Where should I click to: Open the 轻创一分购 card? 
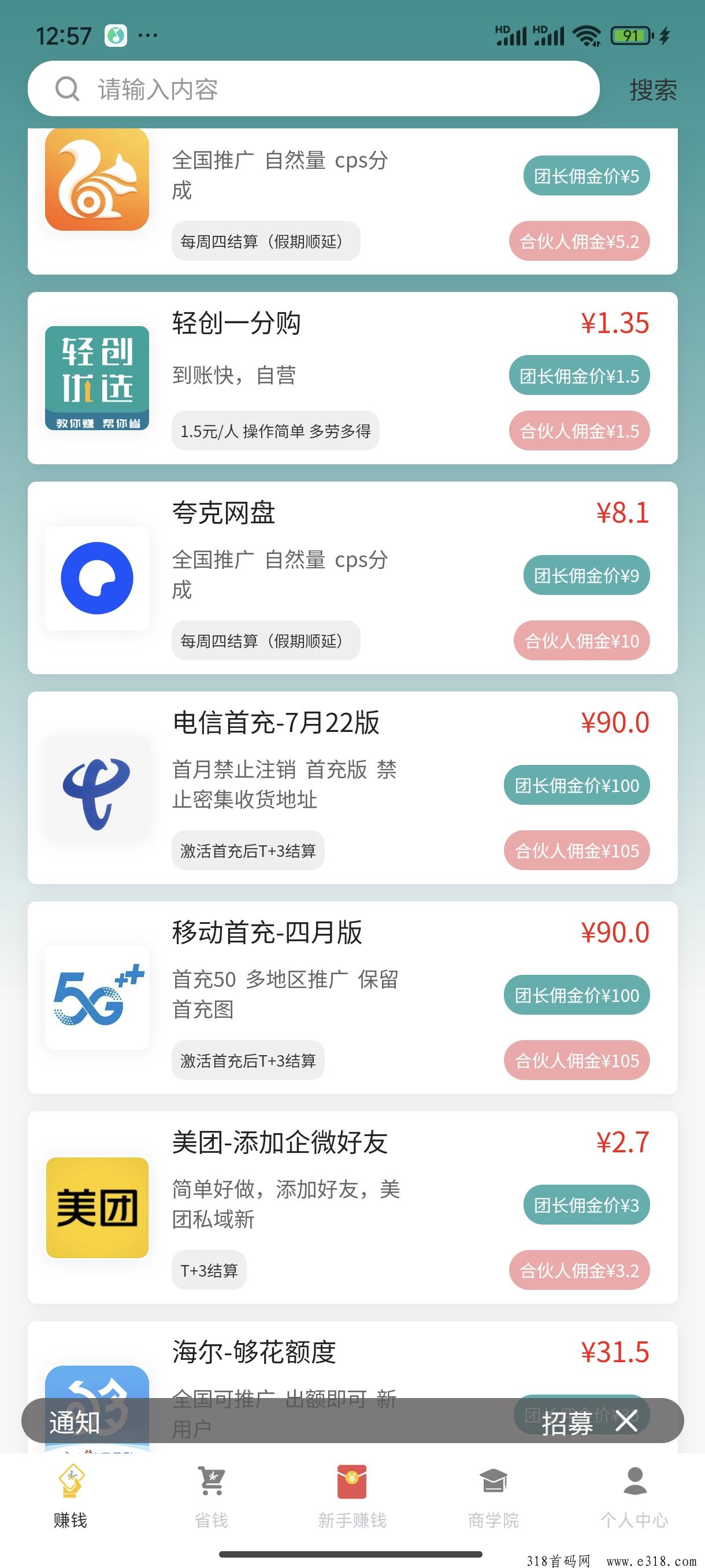(352, 378)
